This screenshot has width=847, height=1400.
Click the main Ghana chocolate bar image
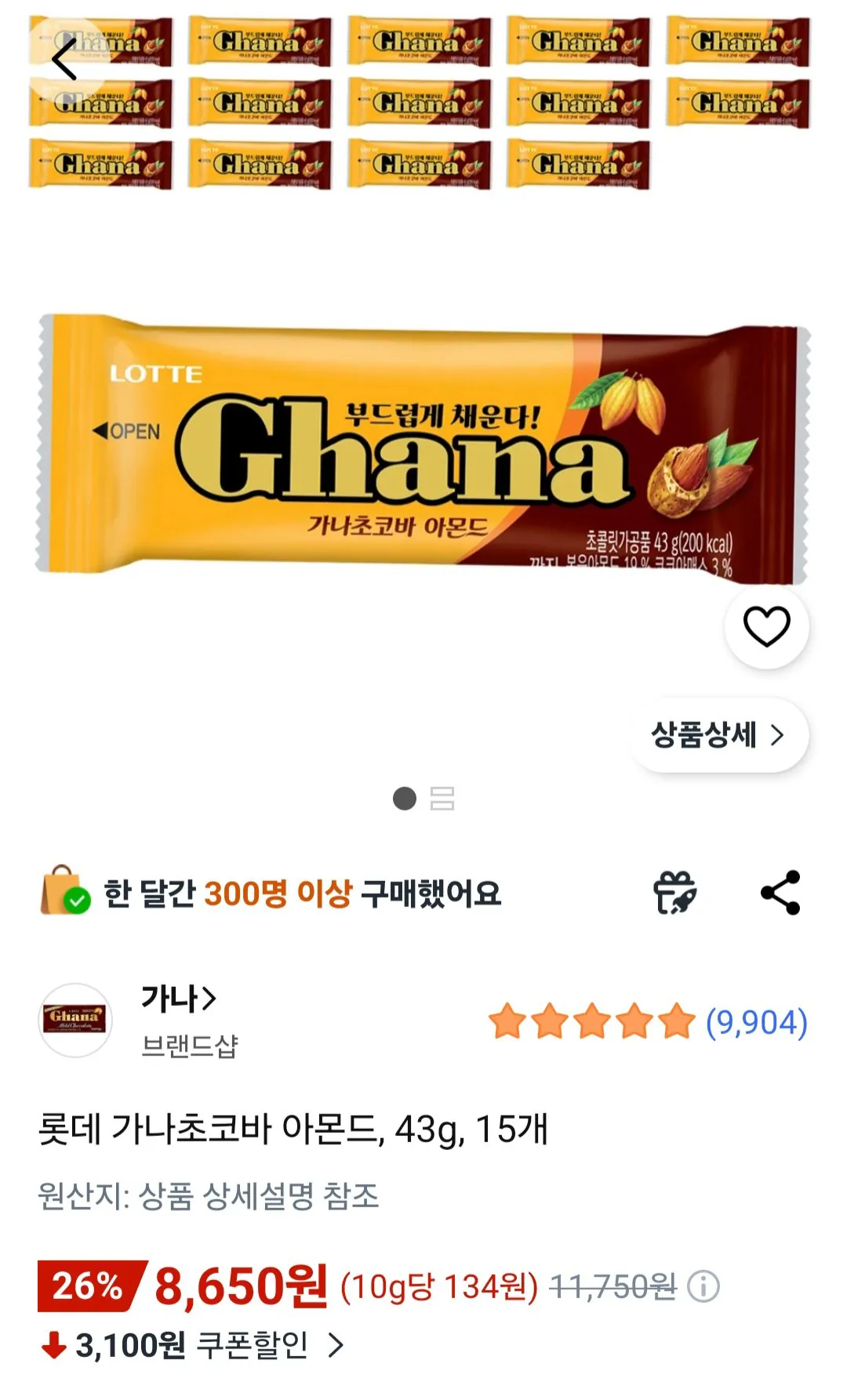click(x=423, y=447)
